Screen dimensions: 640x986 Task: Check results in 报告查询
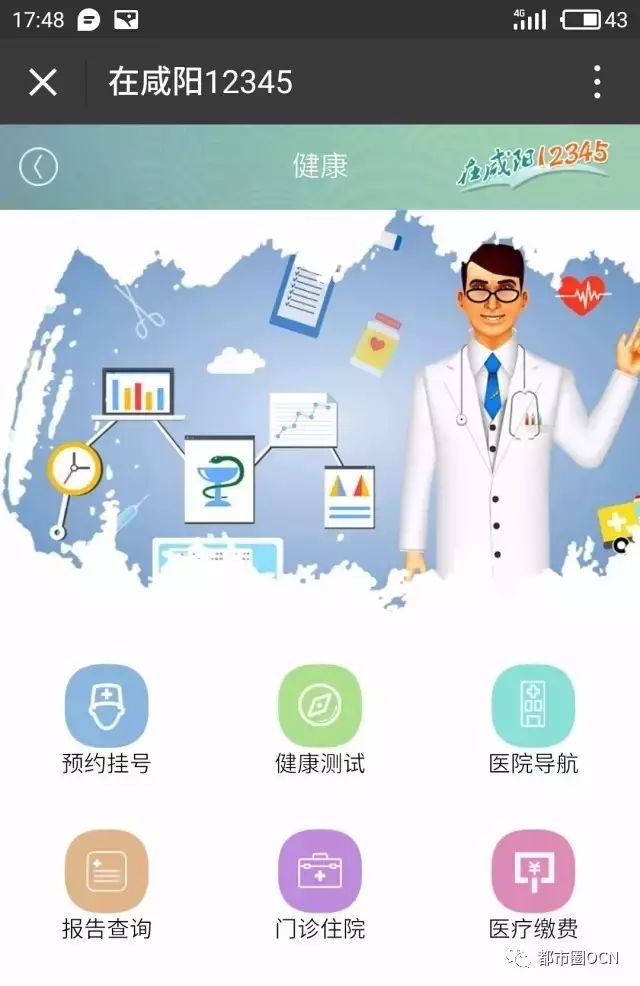tap(106, 871)
